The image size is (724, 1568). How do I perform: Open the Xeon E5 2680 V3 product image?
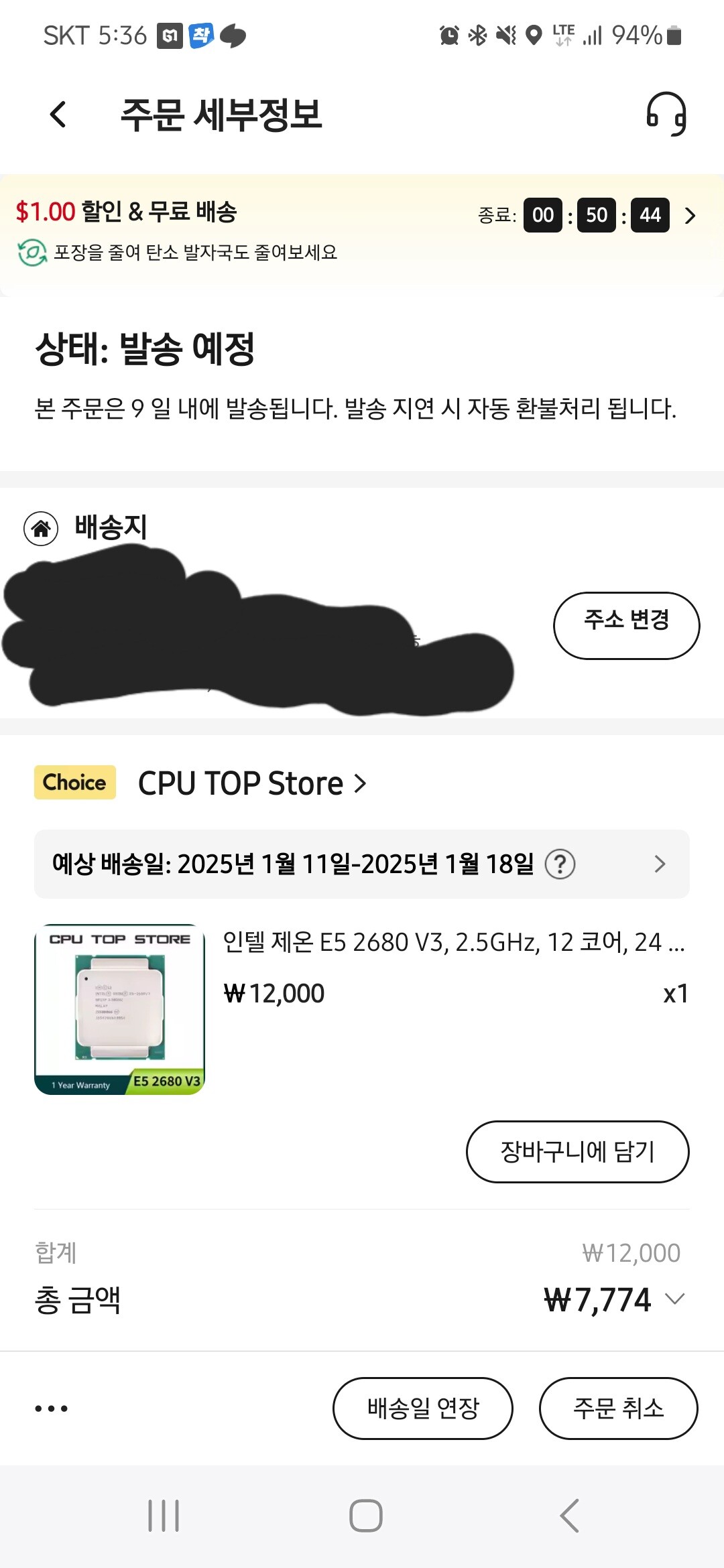coord(119,1009)
